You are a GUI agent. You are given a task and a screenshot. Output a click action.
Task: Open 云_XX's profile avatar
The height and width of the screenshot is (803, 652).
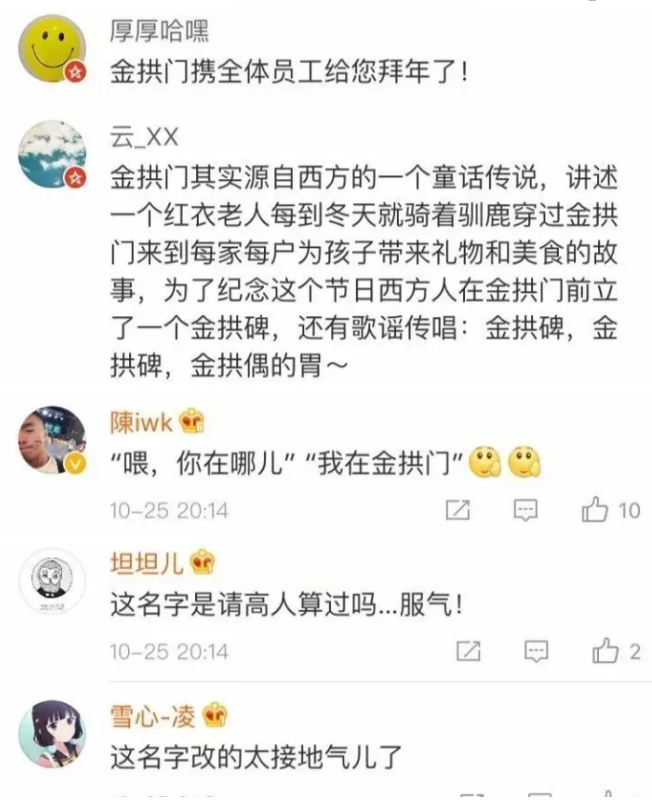click(52, 154)
